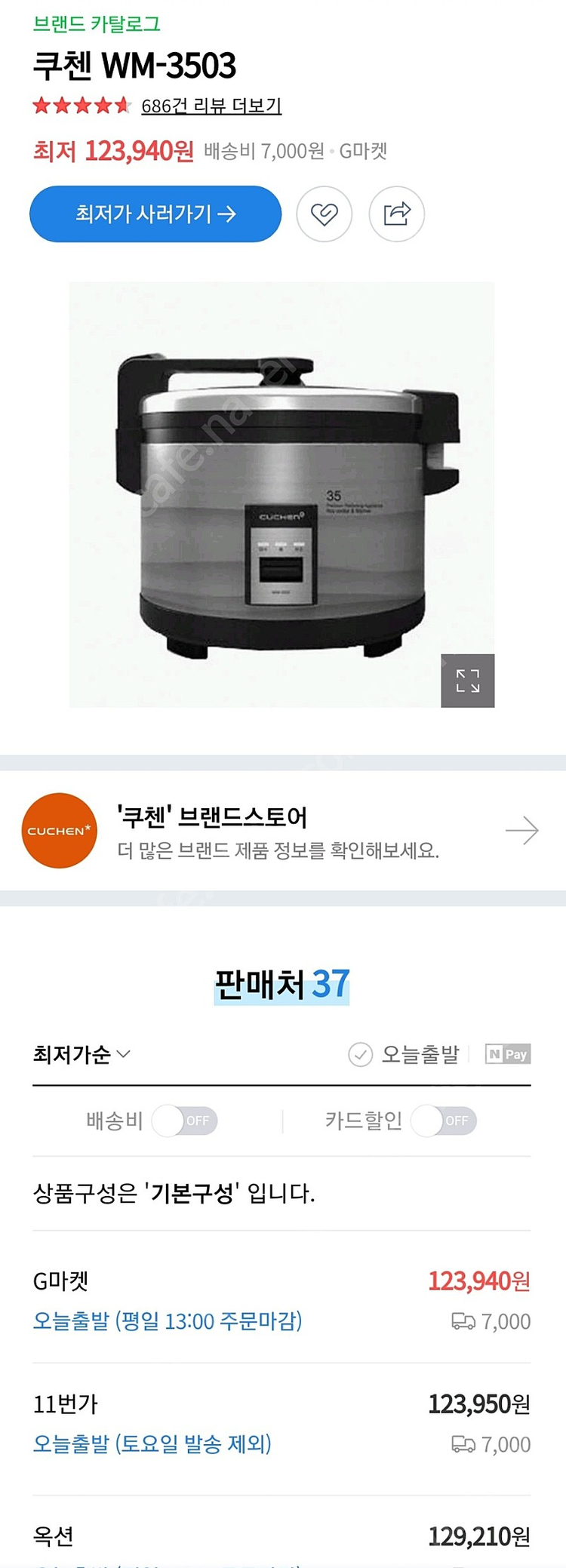The height and width of the screenshot is (1568, 566).
Task: Open fullscreen view via image expand icon
Action: [469, 681]
